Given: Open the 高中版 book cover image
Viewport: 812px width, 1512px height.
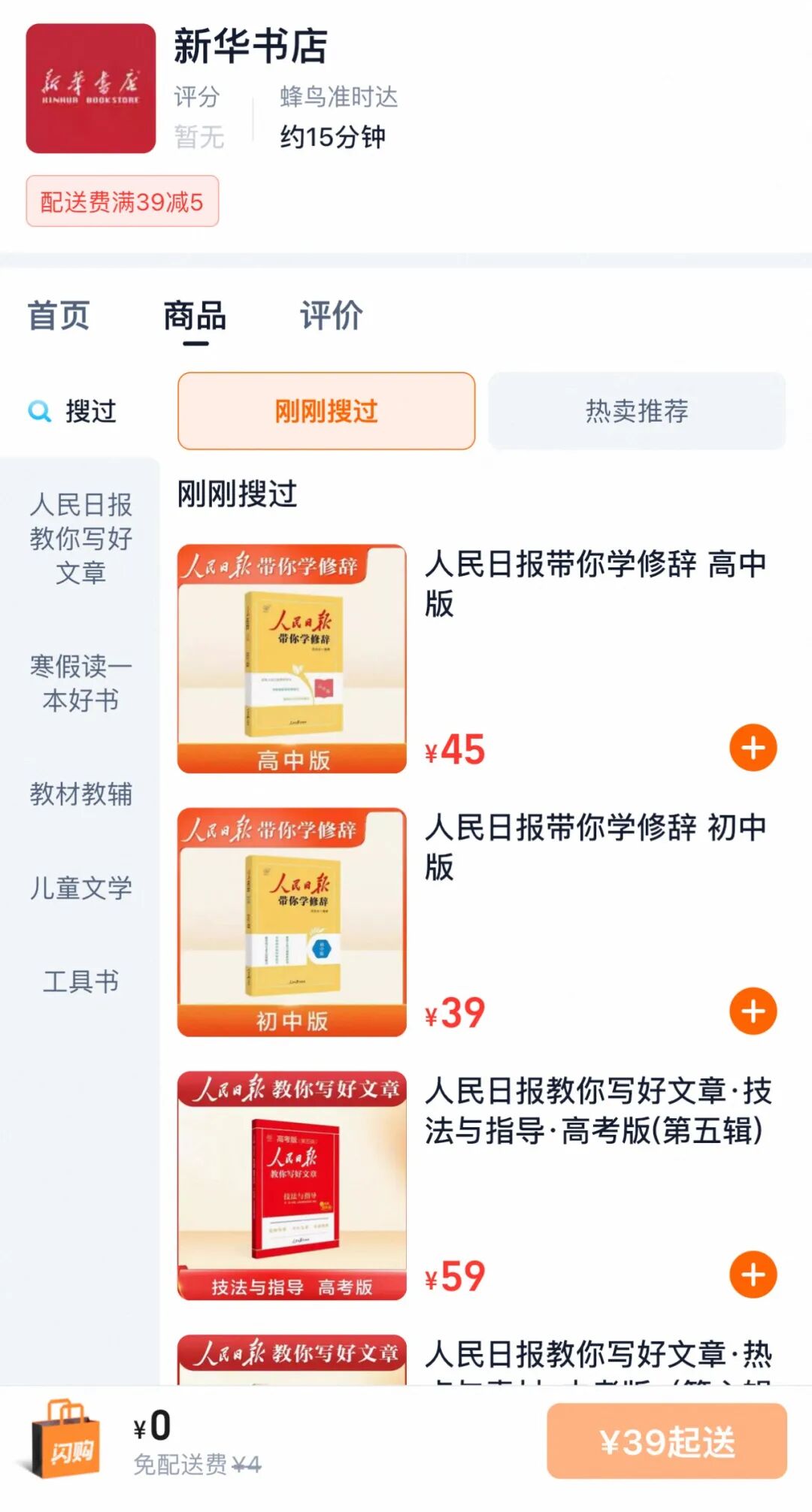Looking at the screenshot, I should [x=292, y=658].
